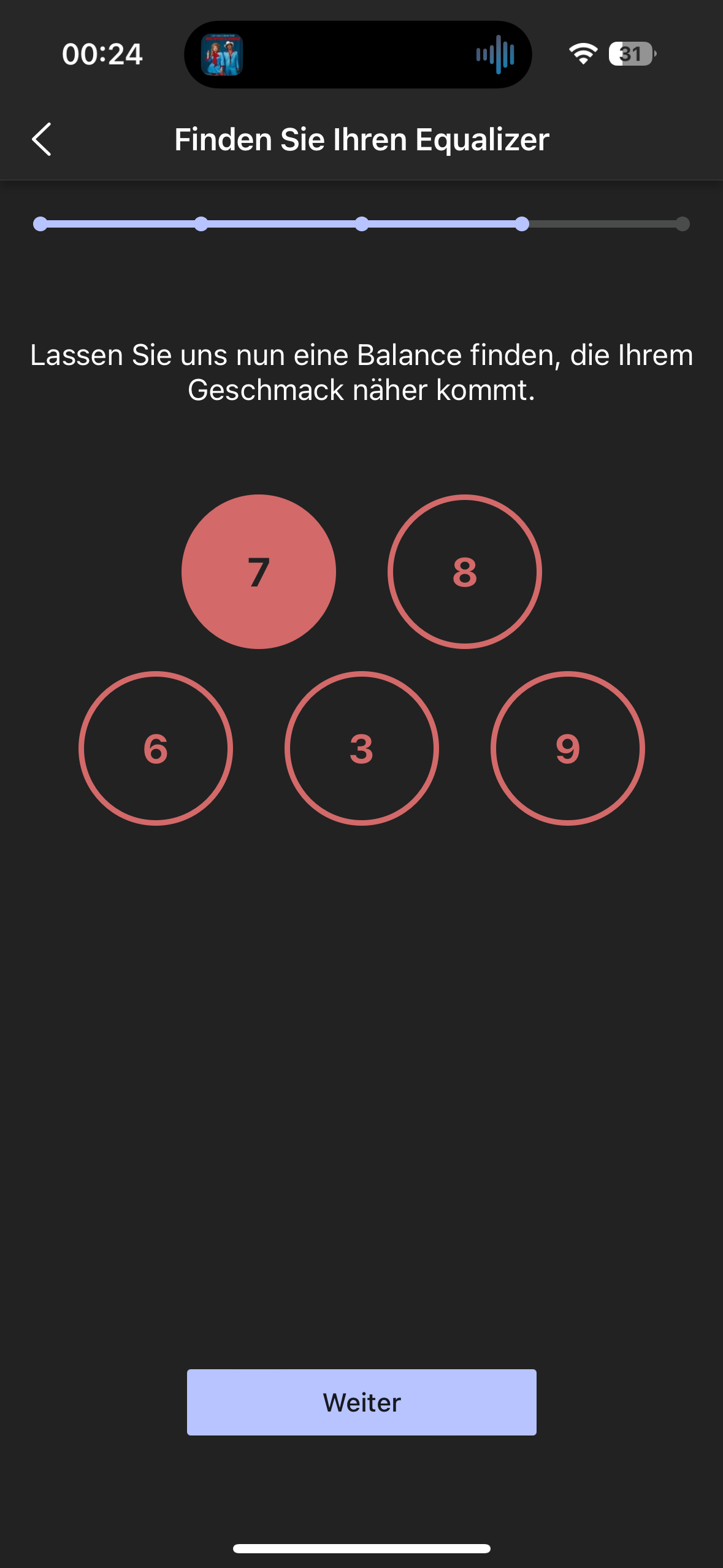This screenshot has height=1568, width=723.
Task: Continue with the Weiter button
Action: (362, 1402)
